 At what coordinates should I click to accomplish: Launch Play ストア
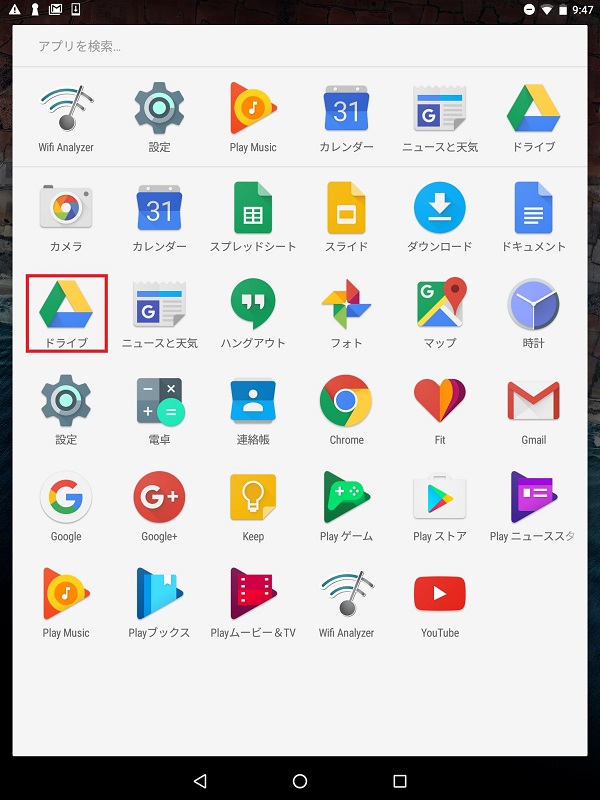click(x=440, y=500)
